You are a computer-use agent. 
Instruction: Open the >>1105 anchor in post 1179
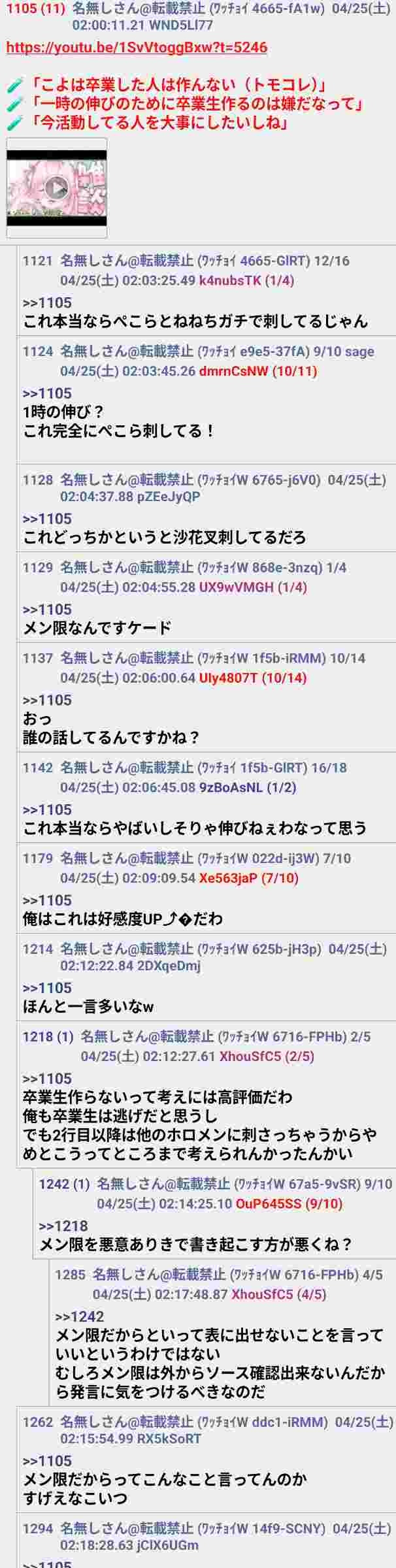coord(47,900)
